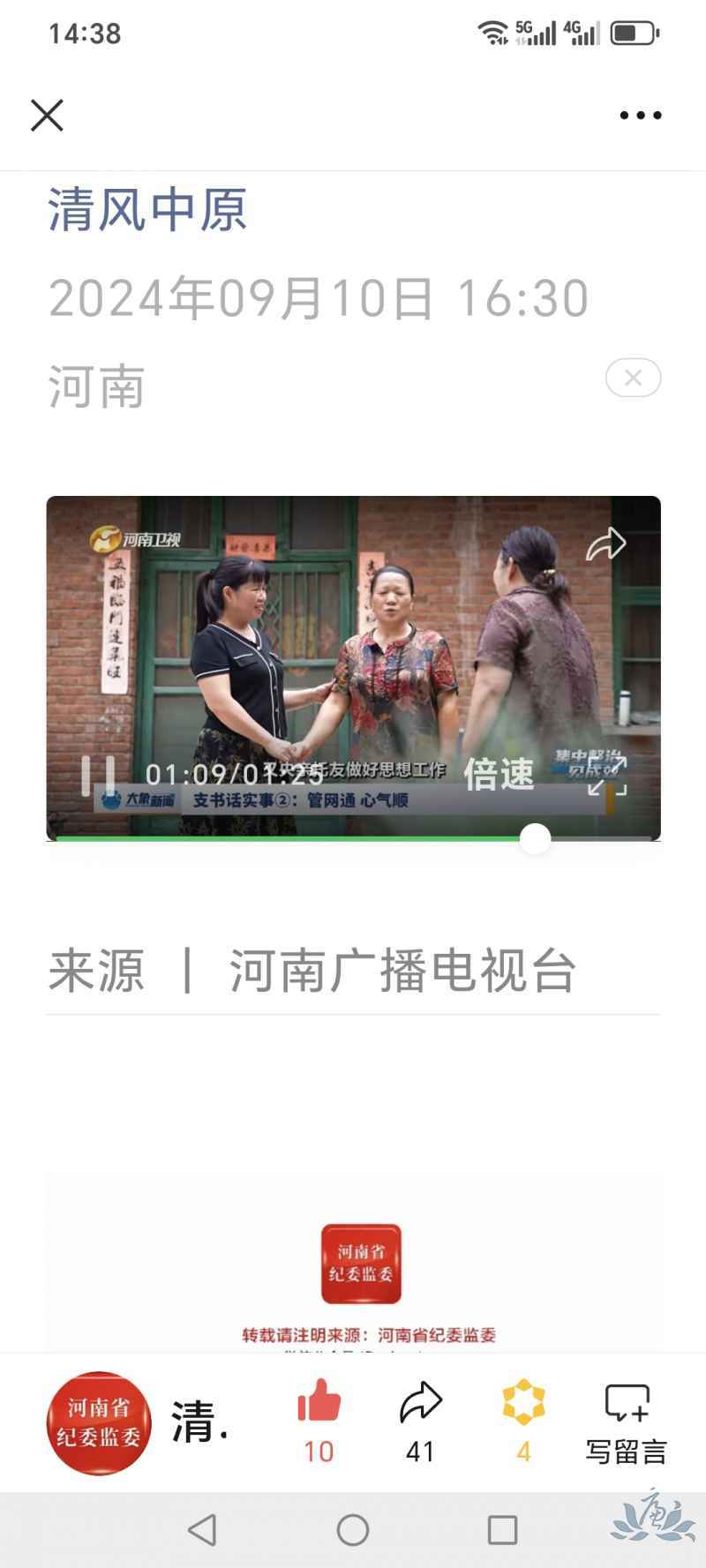Share the article from bottom bar
The image size is (706, 1568).
pos(420,1403)
